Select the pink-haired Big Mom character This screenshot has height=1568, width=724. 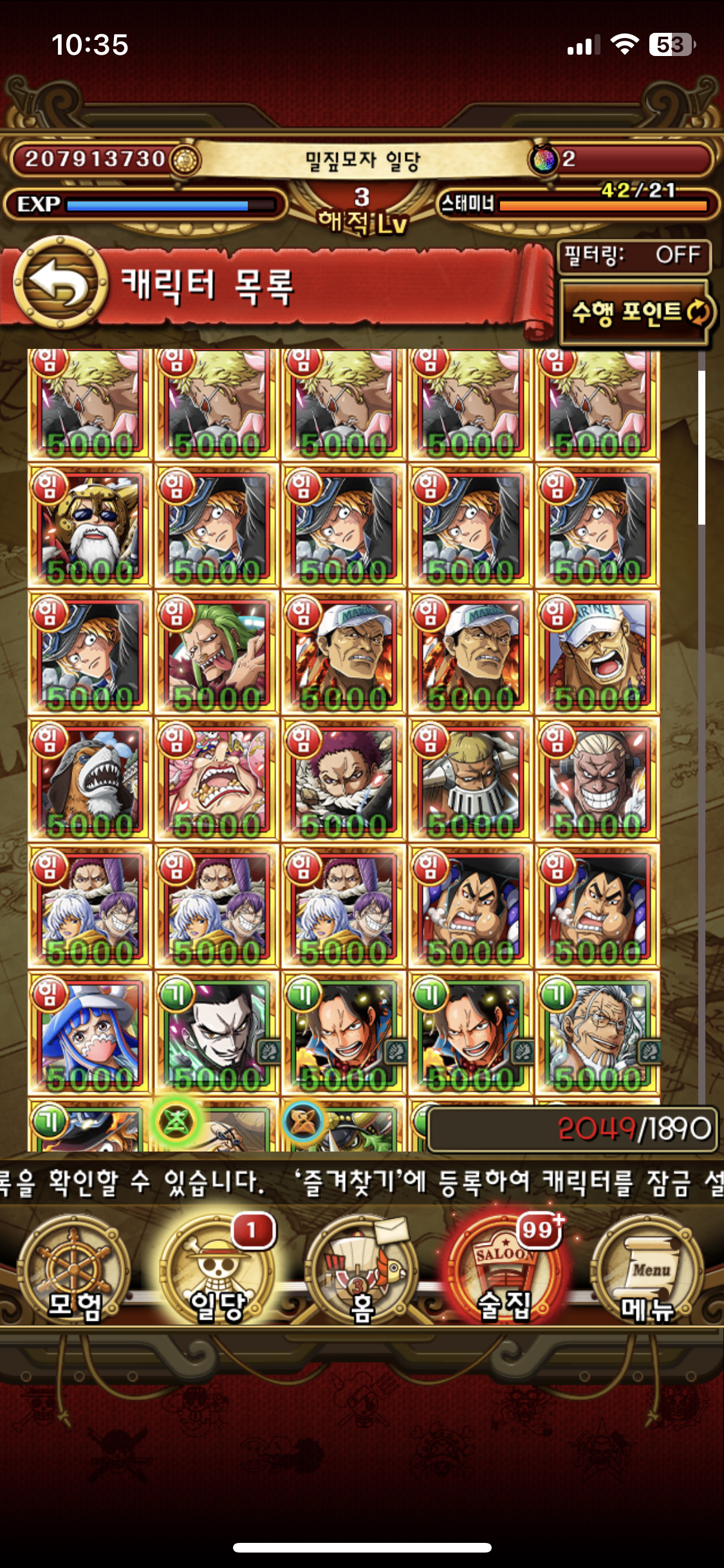[217, 779]
